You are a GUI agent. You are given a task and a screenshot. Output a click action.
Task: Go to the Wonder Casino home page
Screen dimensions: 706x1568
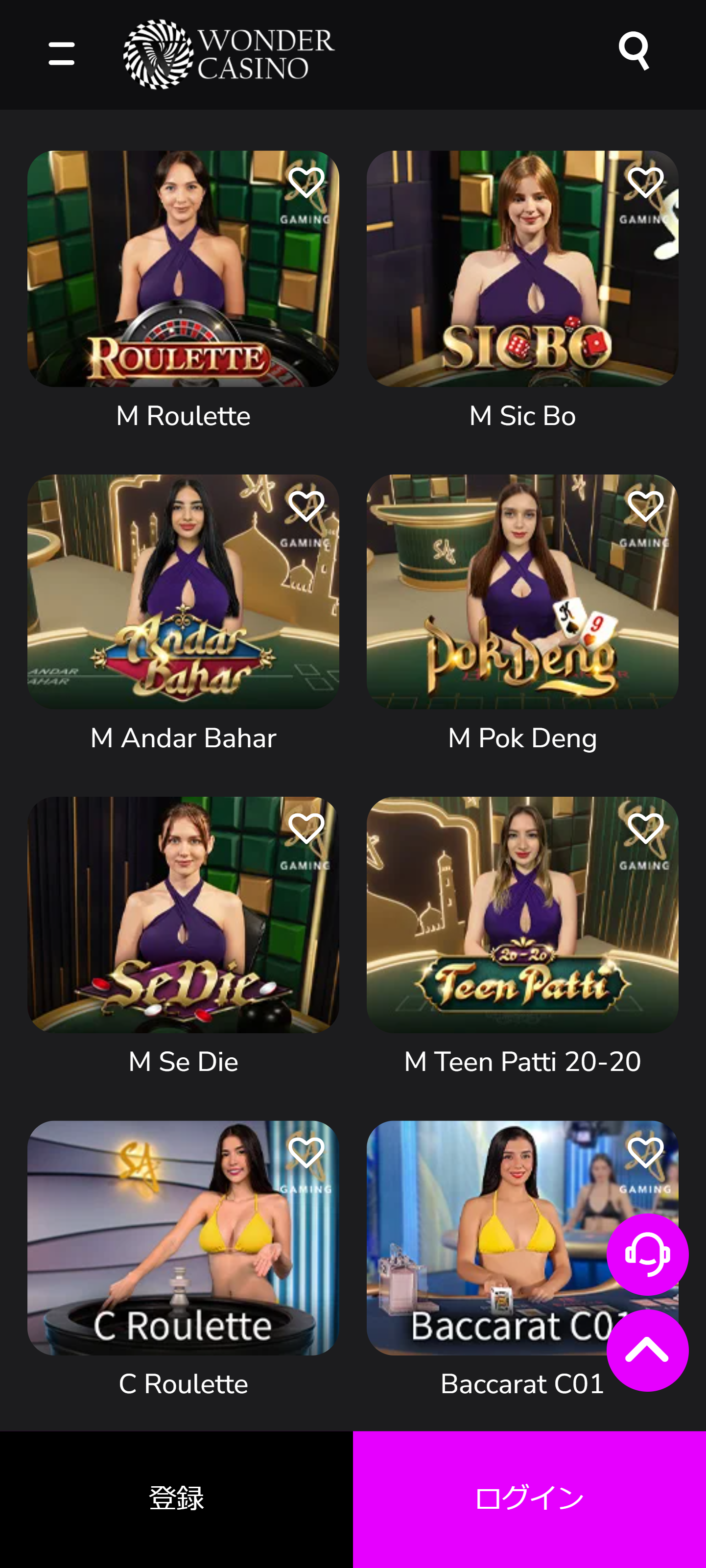(x=229, y=54)
